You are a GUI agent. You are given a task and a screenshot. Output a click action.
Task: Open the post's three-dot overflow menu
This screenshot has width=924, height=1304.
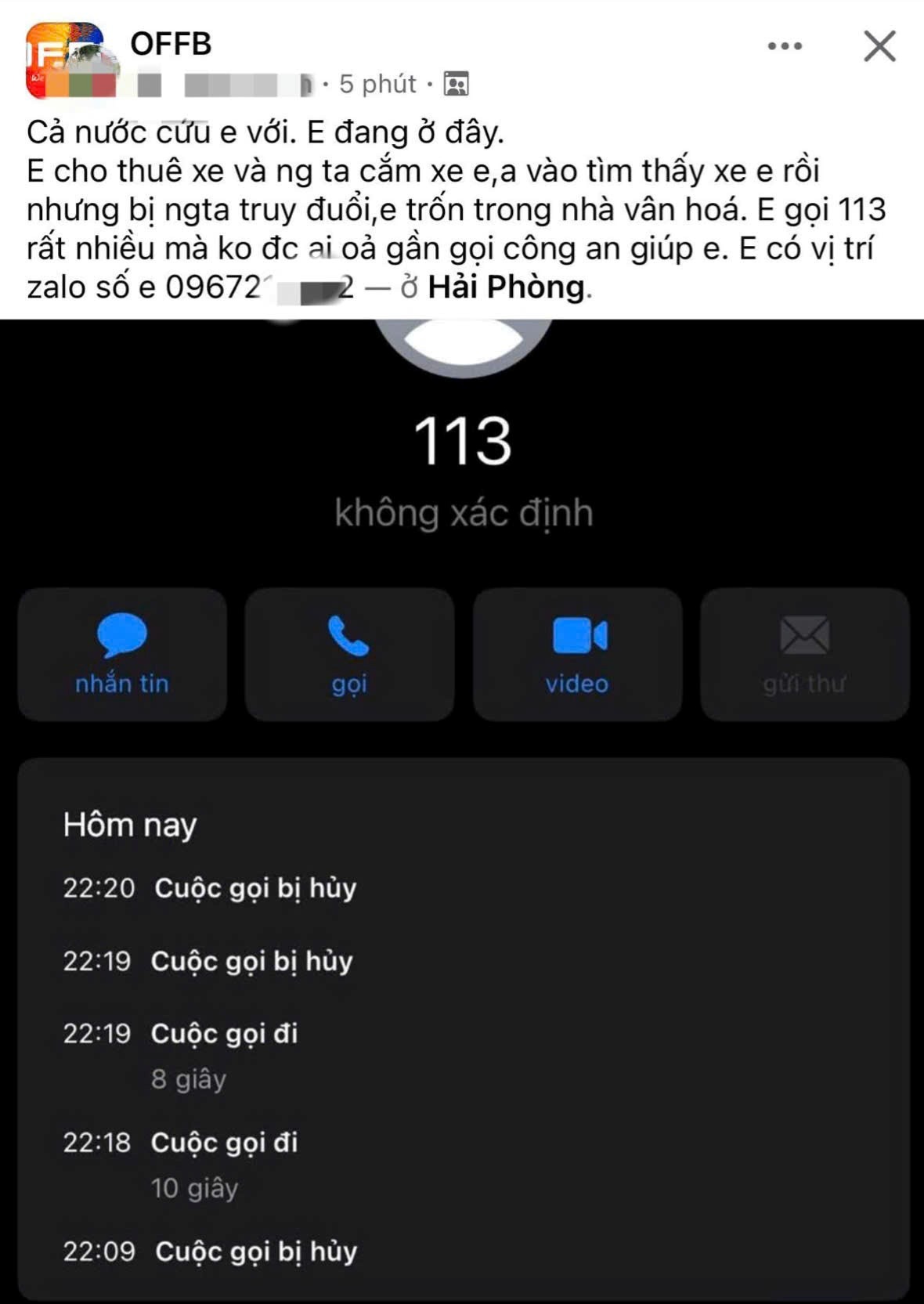[x=785, y=46]
